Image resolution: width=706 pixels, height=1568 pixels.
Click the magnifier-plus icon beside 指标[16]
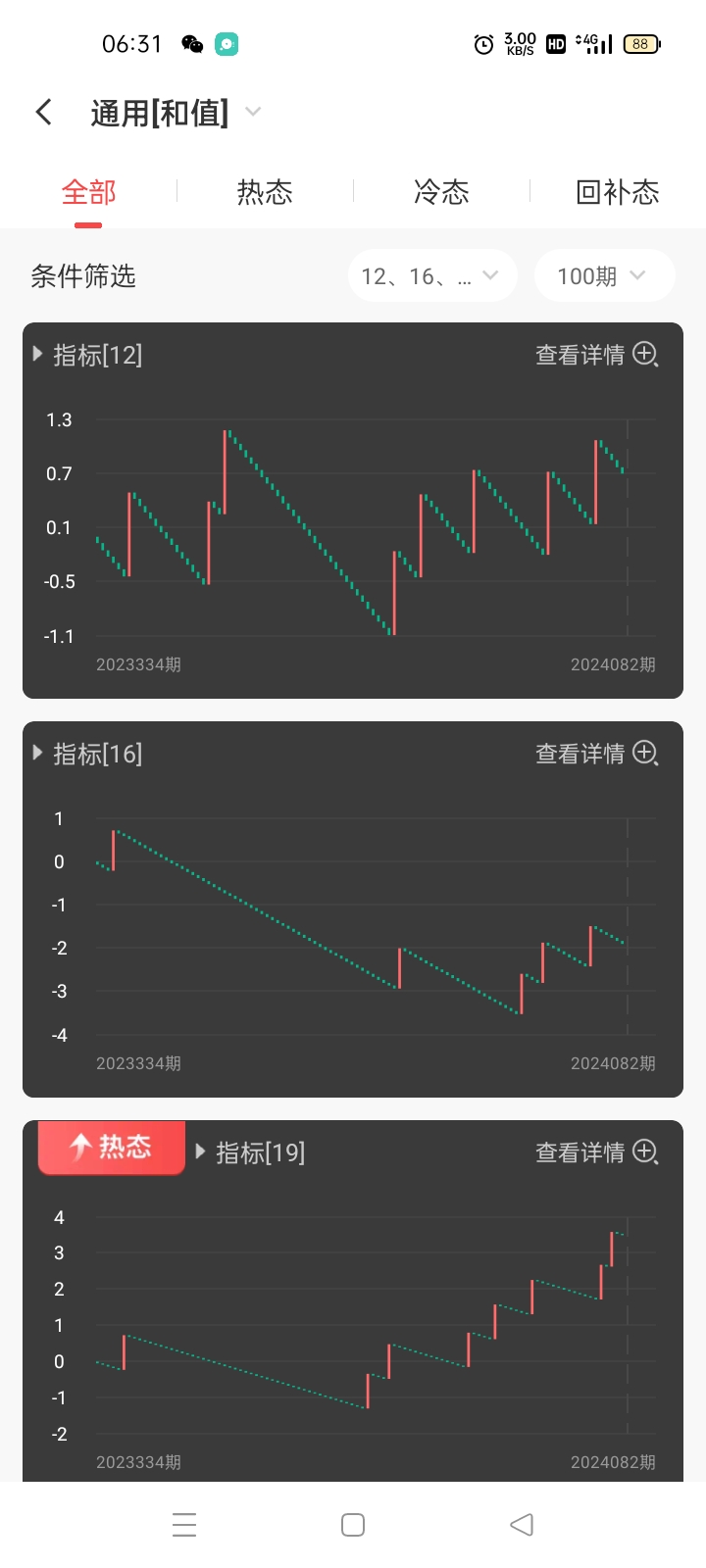coord(645,755)
